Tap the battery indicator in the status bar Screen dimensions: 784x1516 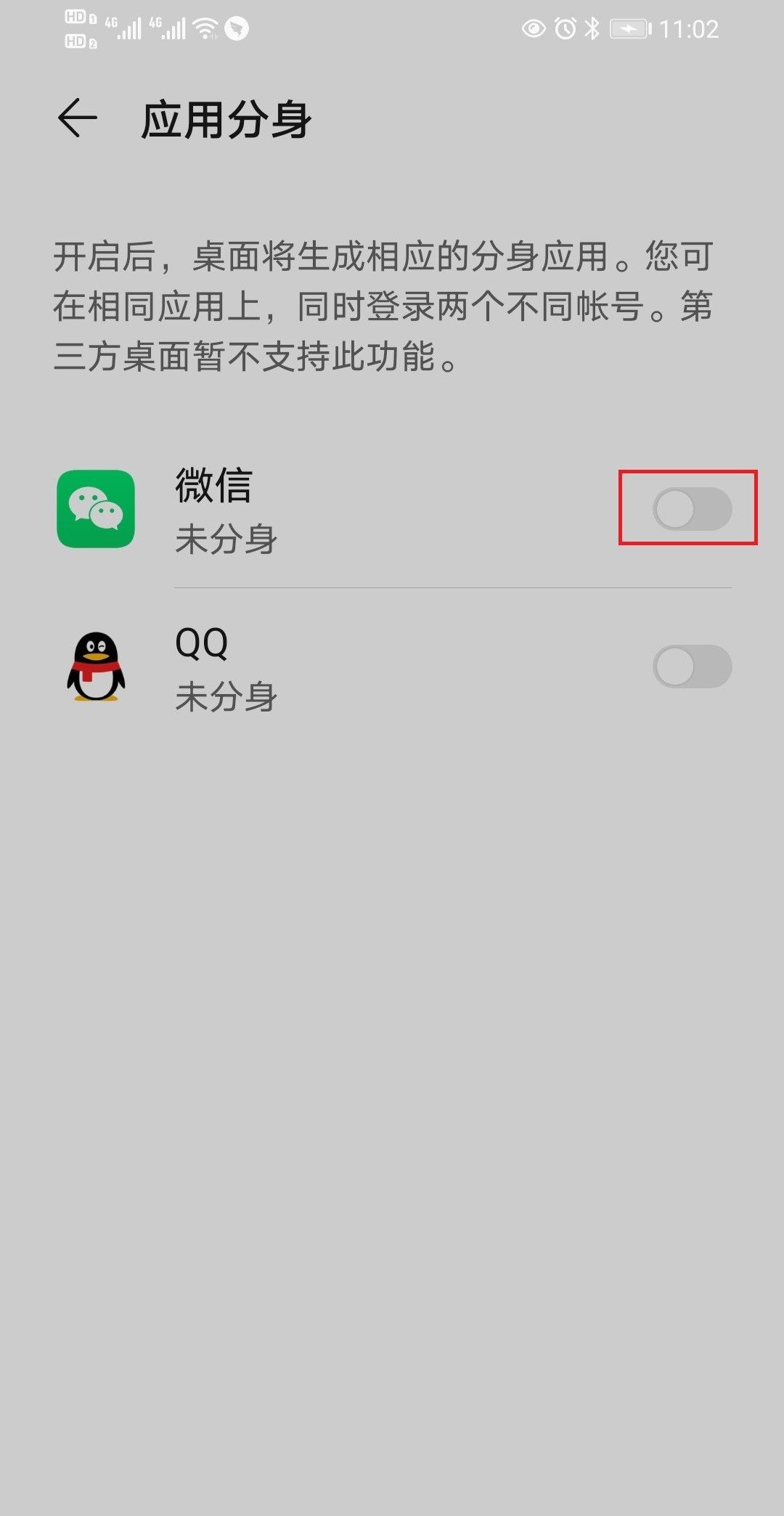pos(630,28)
